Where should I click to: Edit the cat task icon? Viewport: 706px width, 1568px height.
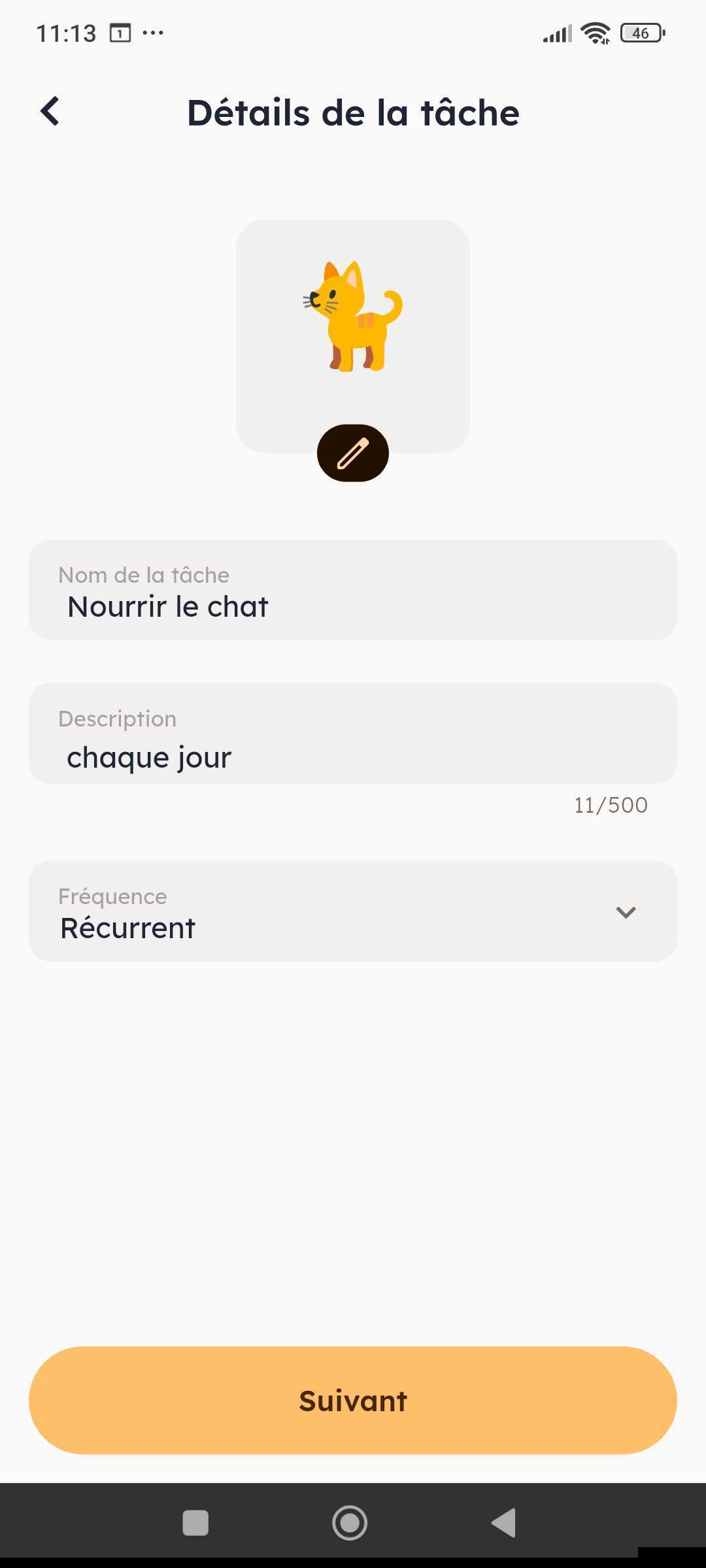(x=352, y=453)
